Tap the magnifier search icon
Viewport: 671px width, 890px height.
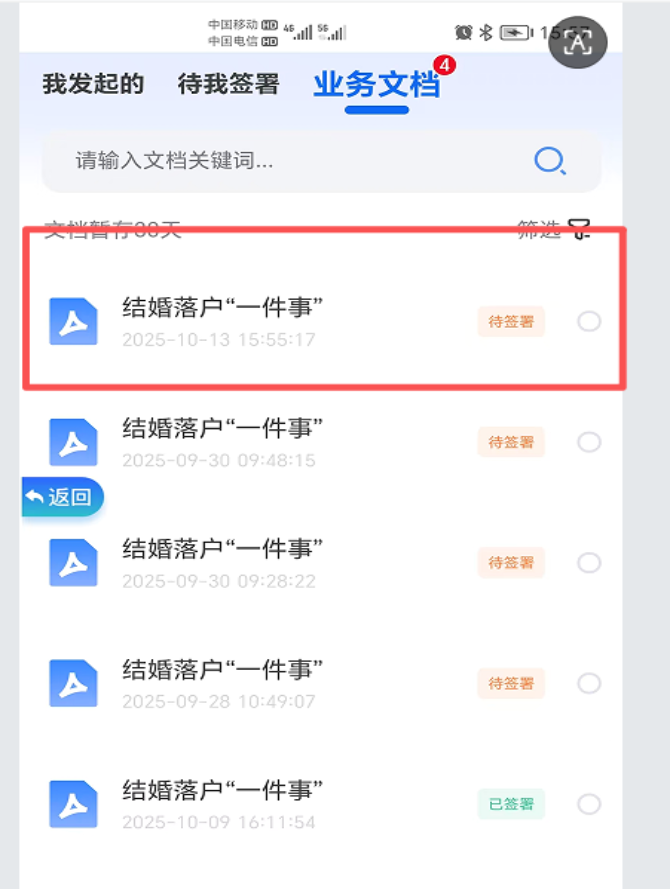pos(549,160)
